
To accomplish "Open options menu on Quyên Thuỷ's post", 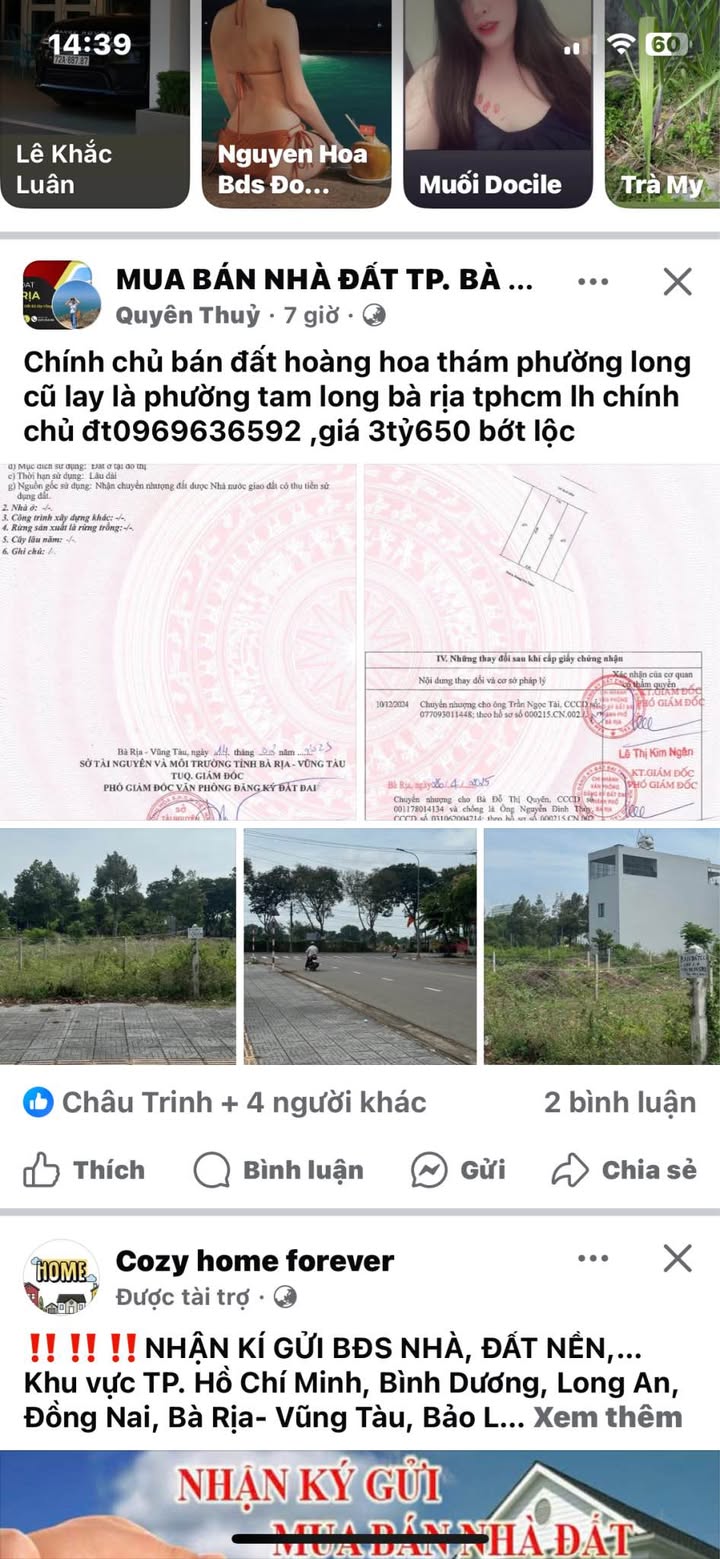I will click(593, 282).
